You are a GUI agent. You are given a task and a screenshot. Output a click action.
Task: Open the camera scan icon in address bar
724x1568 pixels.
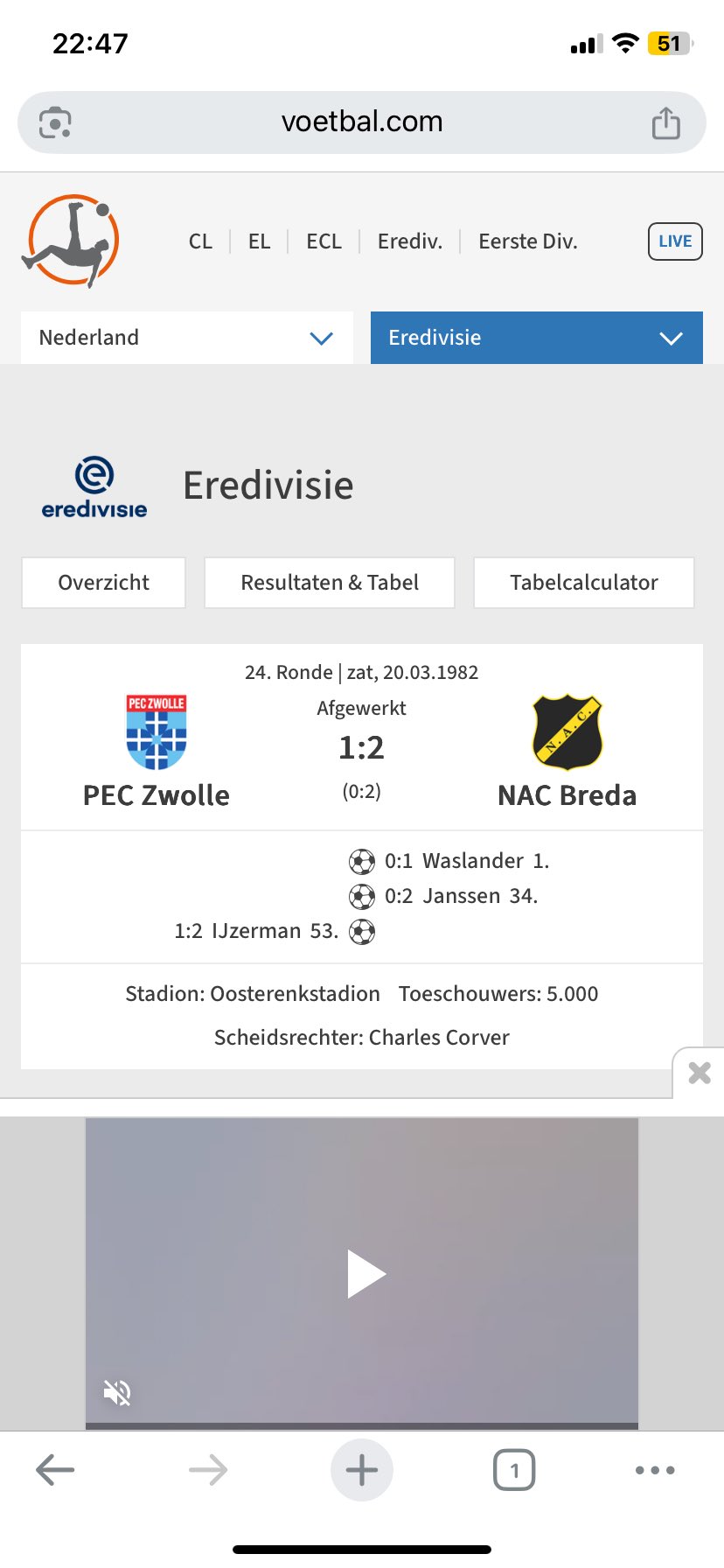pos(55,123)
